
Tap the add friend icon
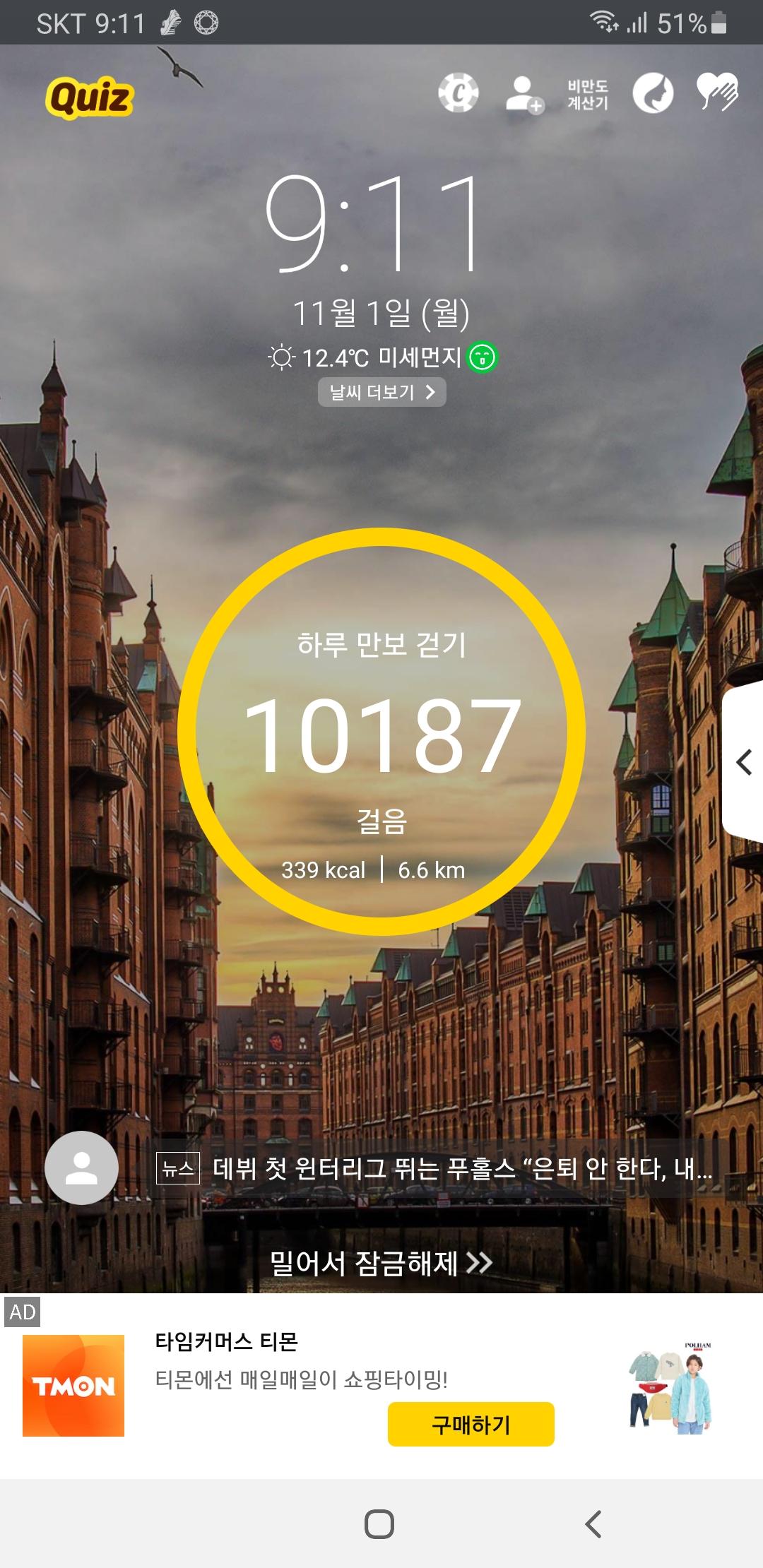524,95
